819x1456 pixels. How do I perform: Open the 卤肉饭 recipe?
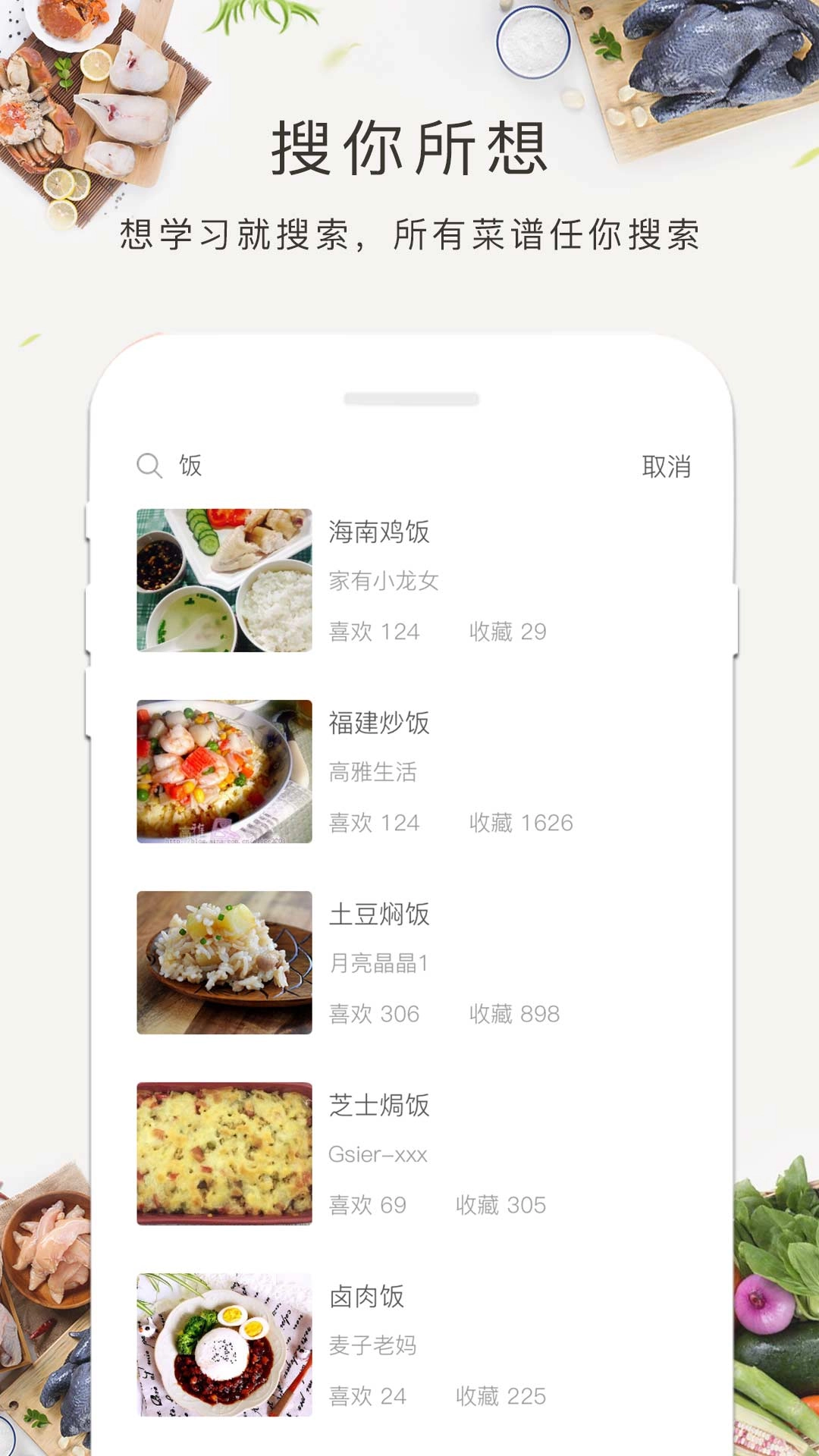point(367,1298)
